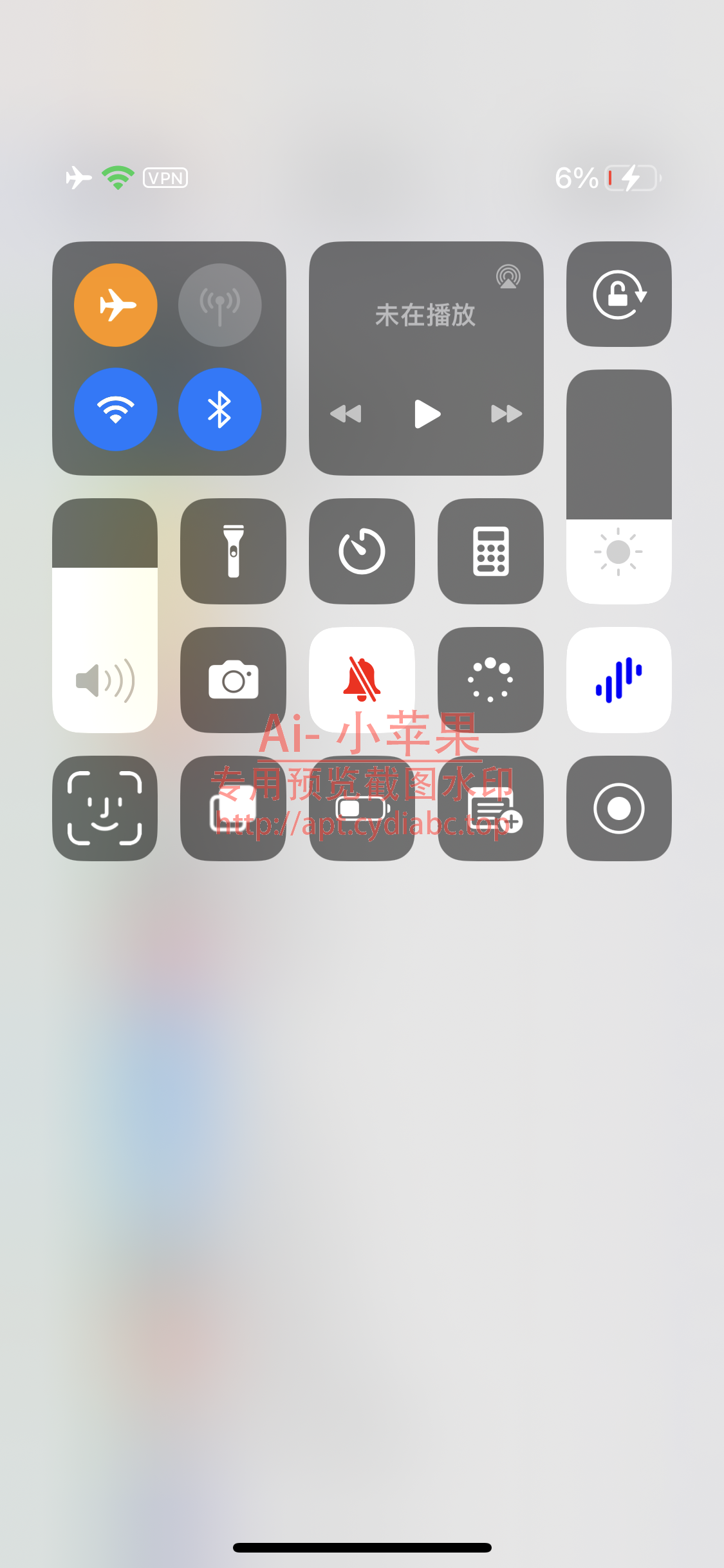Open the calculator

[490, 551]
